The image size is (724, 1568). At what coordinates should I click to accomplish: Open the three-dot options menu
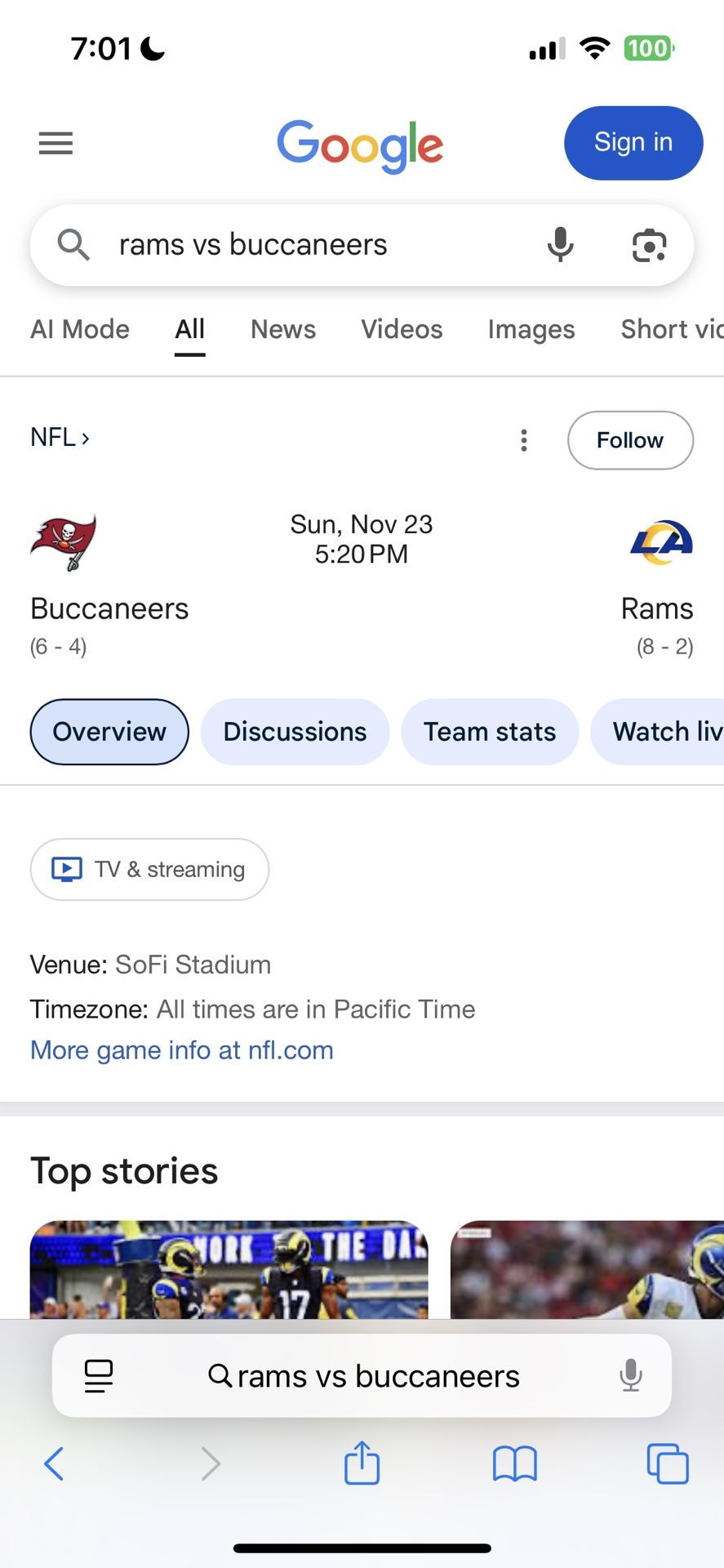point(523,440)
